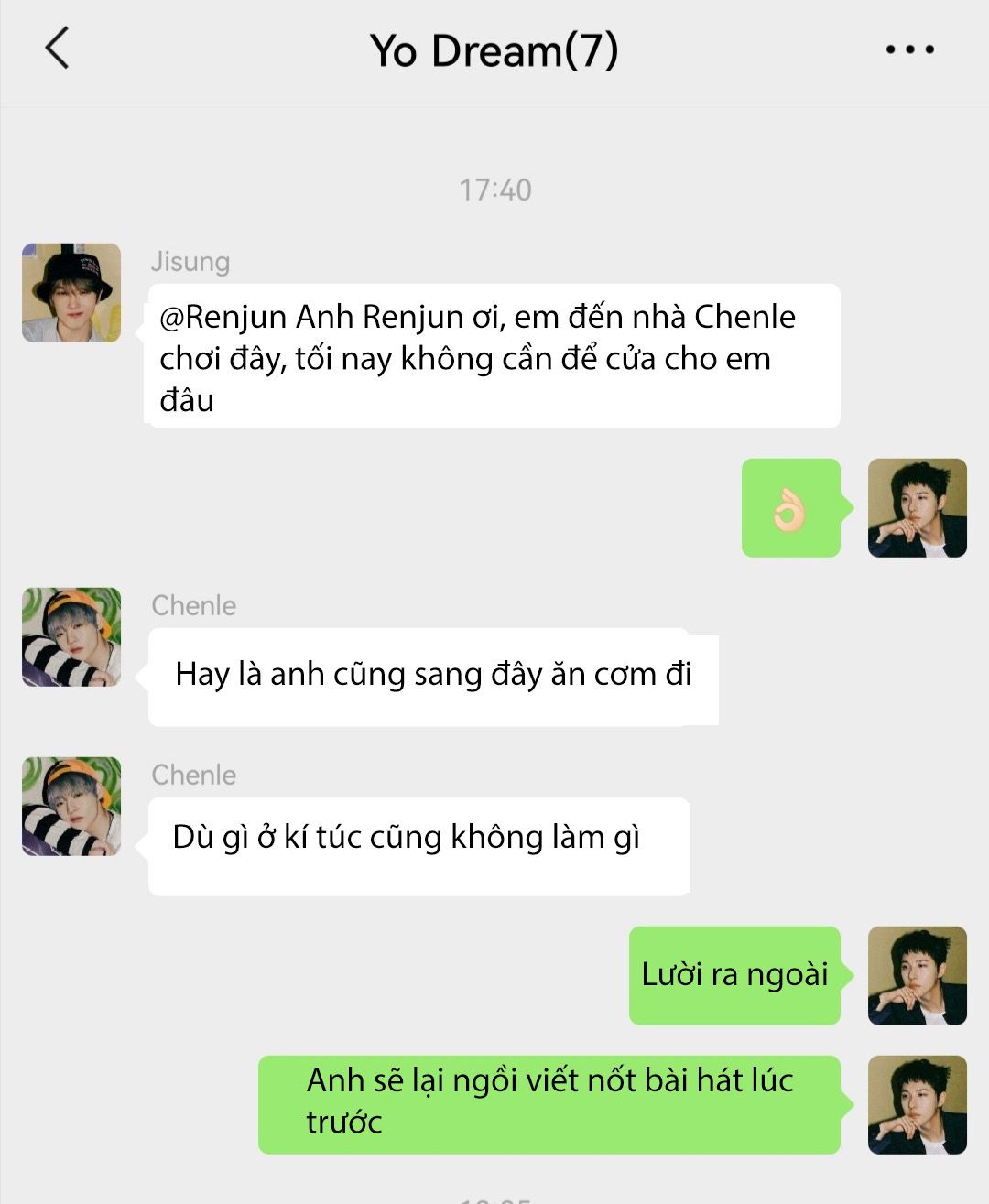Screen dimensions: 989x1204
Task: Open Jisung's profile avatar
Action: pos(71,293)
